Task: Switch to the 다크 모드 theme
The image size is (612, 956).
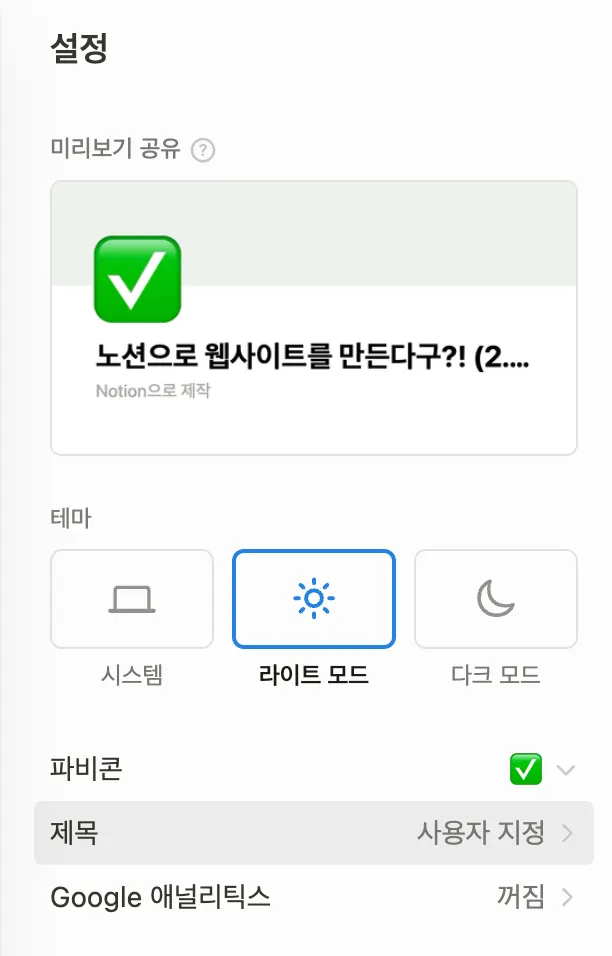Action: coord(496,599)
